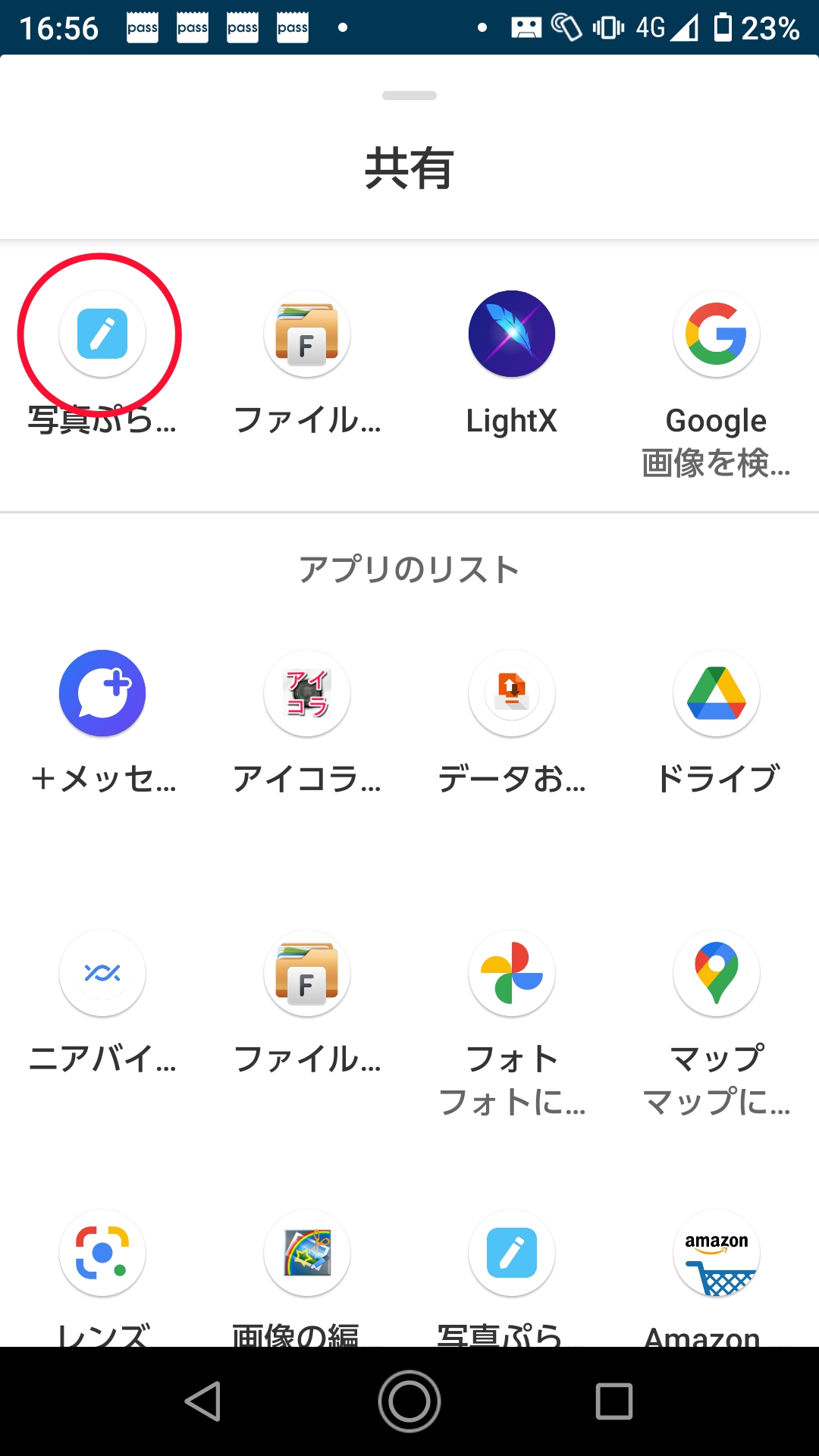Share using ニアバイシェア
The height and width of the screenshot is (1456, 819).
102,973
